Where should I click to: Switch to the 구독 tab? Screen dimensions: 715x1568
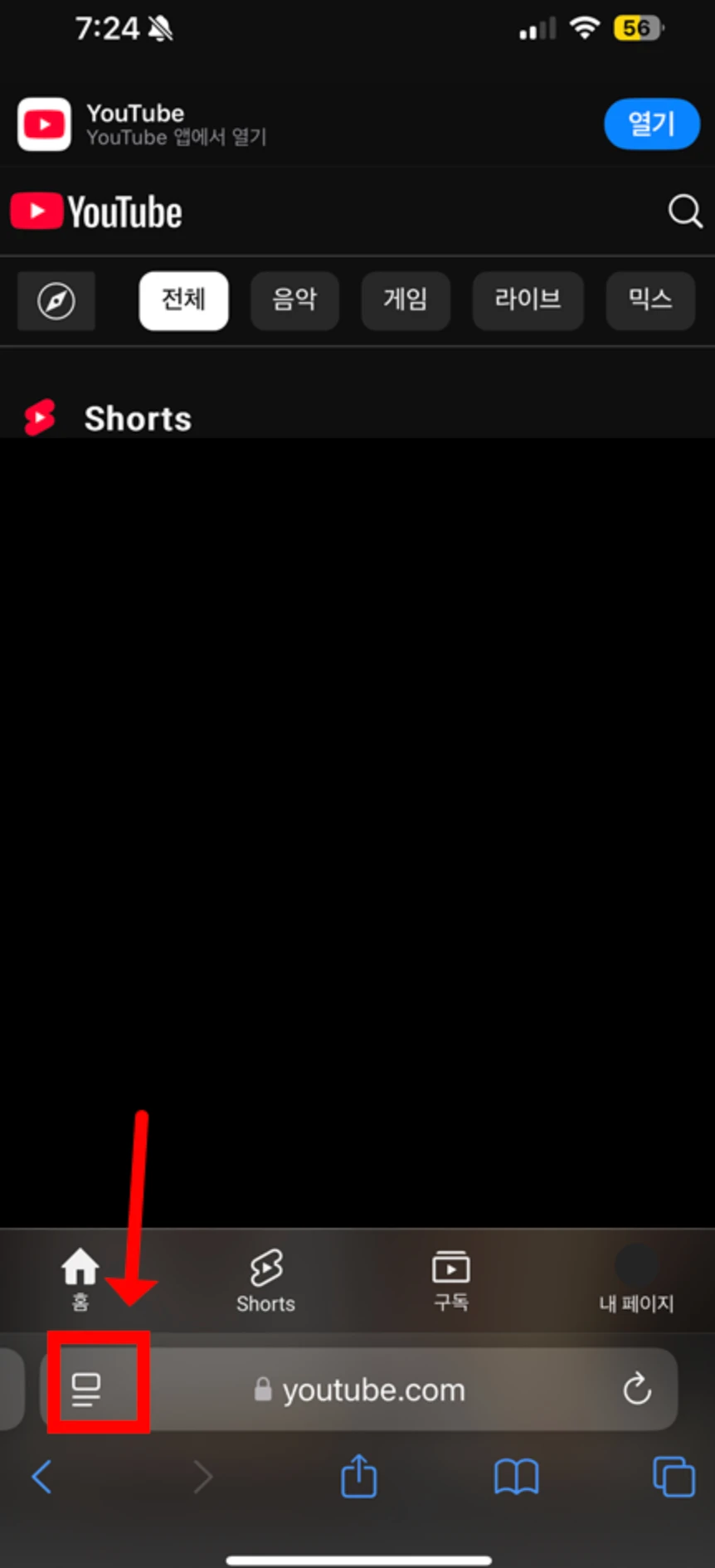451,1280
